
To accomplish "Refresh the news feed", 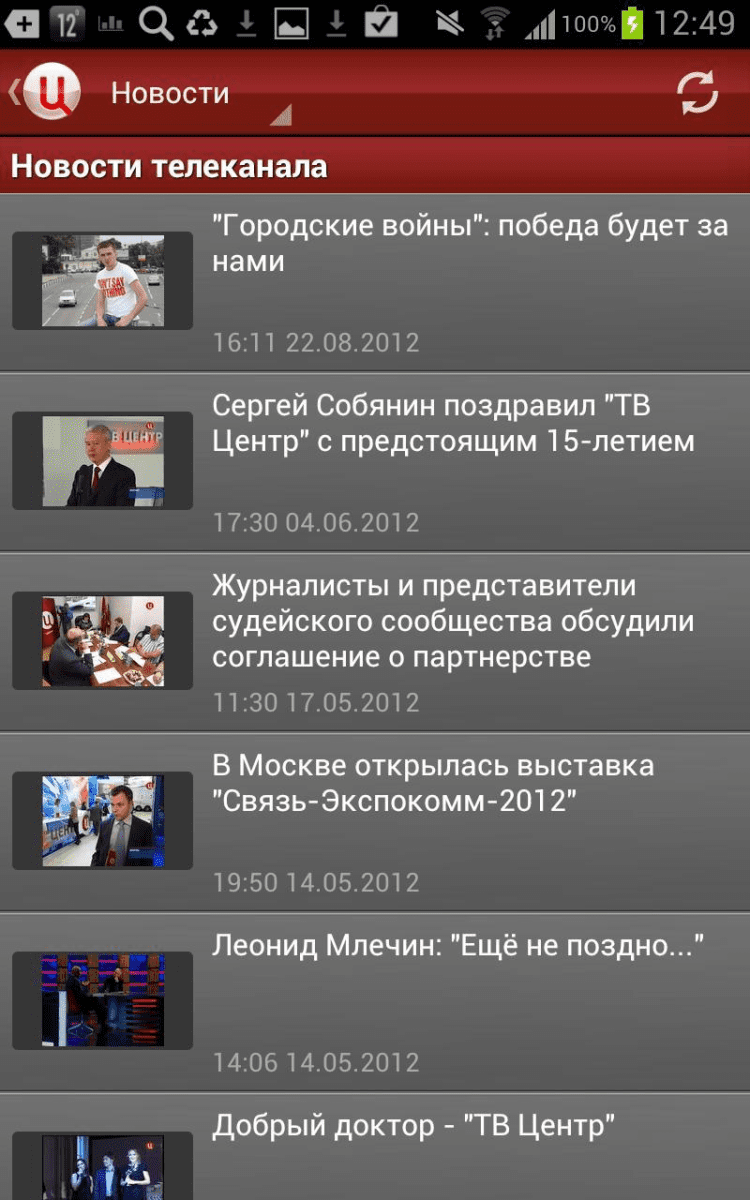I will point(697,93).
